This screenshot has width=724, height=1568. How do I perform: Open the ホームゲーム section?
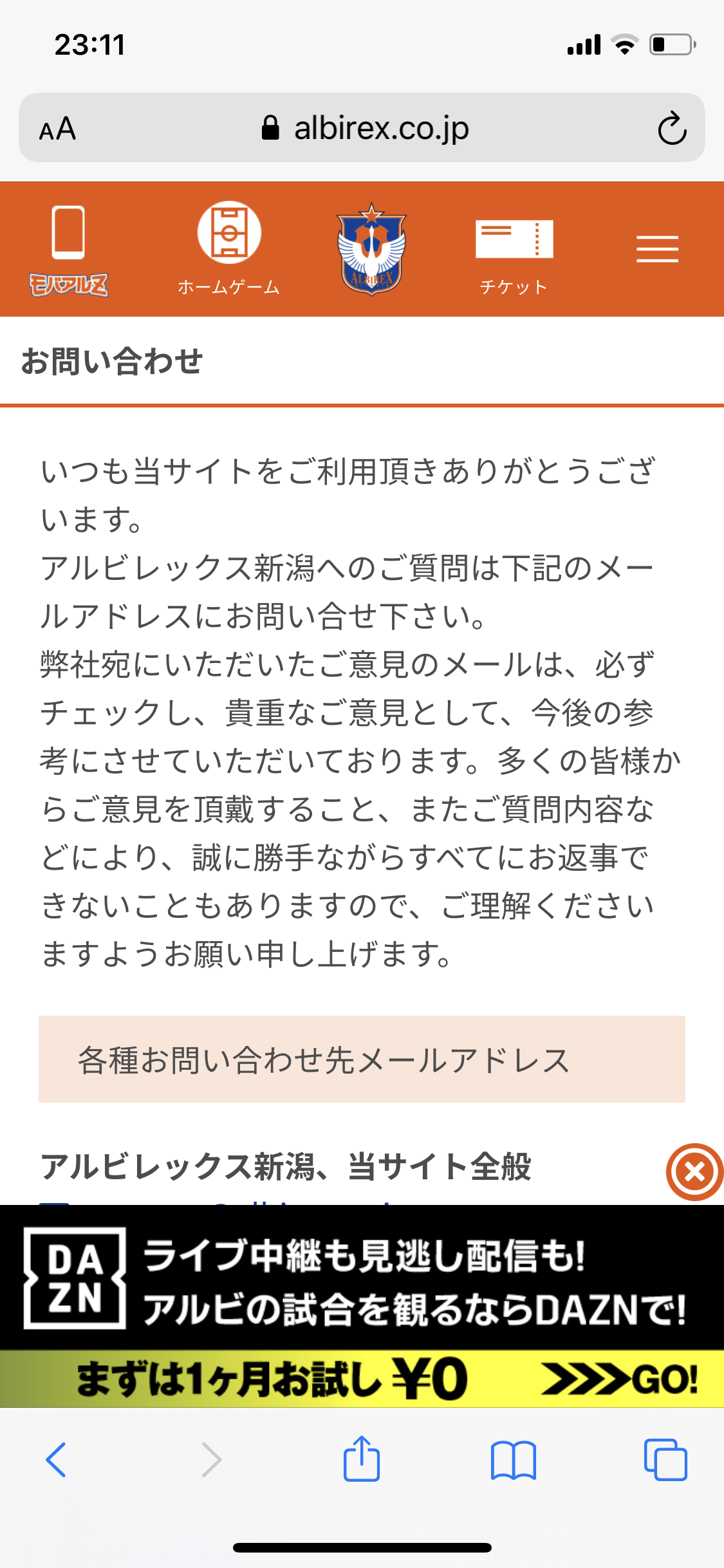point(228,249)
